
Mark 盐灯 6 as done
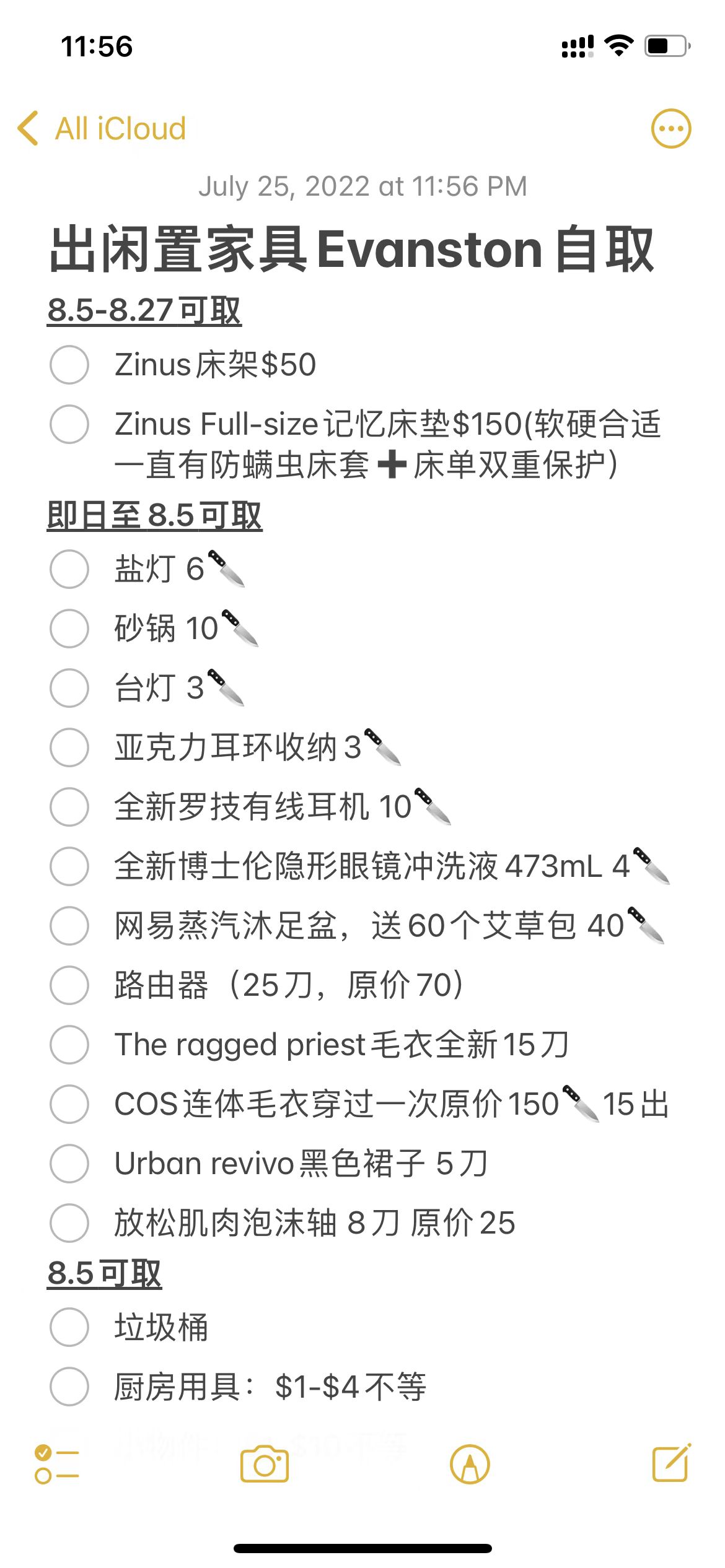[69, 568]
